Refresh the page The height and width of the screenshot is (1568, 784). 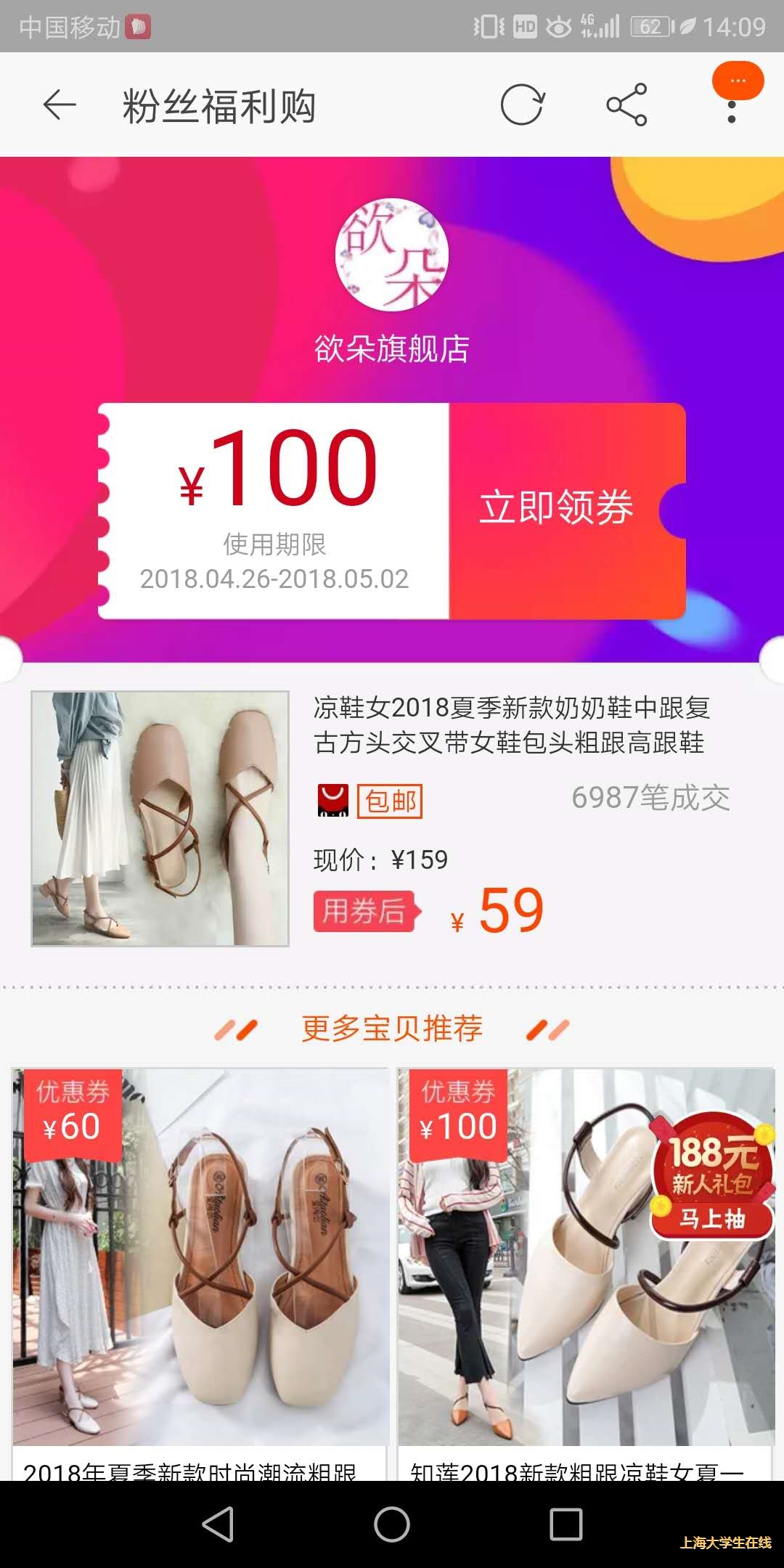[x=522, y=105]
